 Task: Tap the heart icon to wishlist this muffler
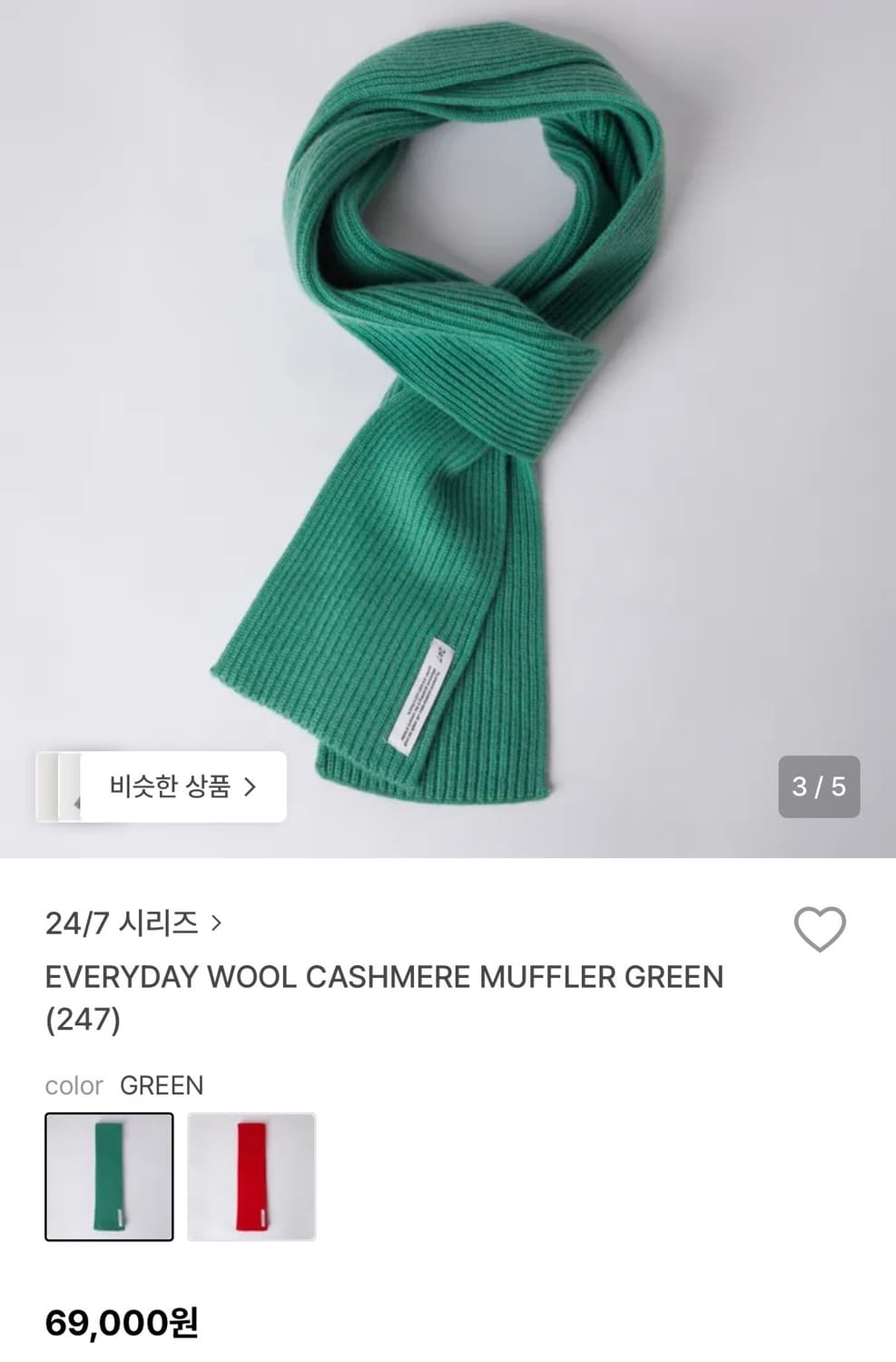pyautogui.click(x=822, y=928)
